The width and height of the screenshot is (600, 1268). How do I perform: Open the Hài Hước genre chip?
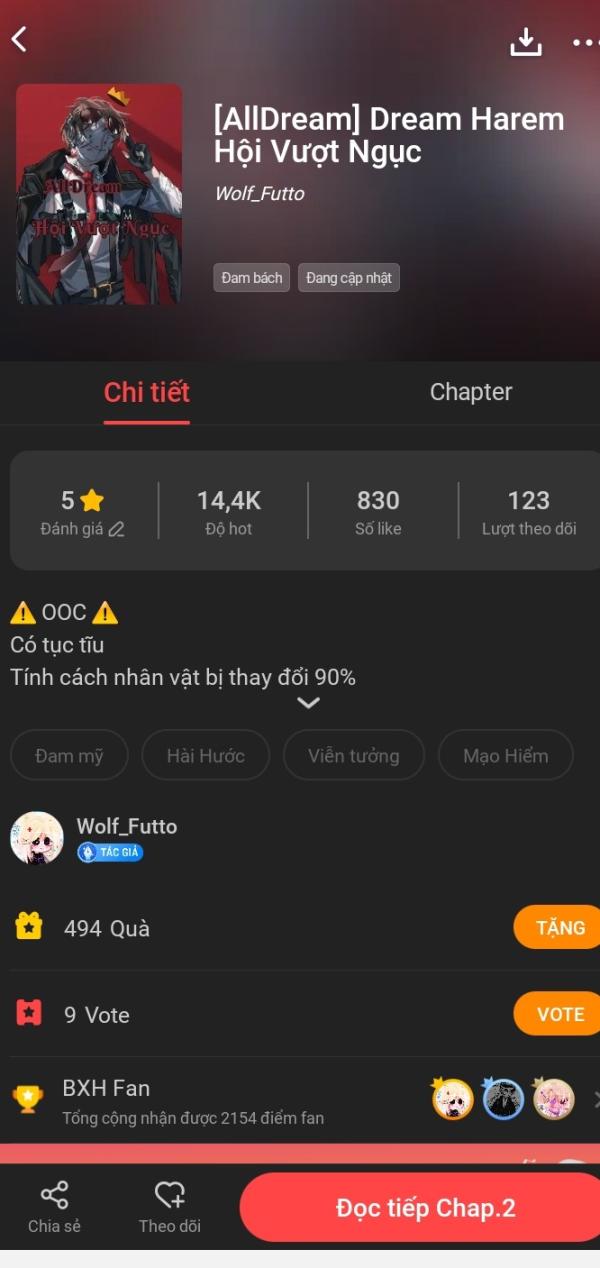coord(206,756)
